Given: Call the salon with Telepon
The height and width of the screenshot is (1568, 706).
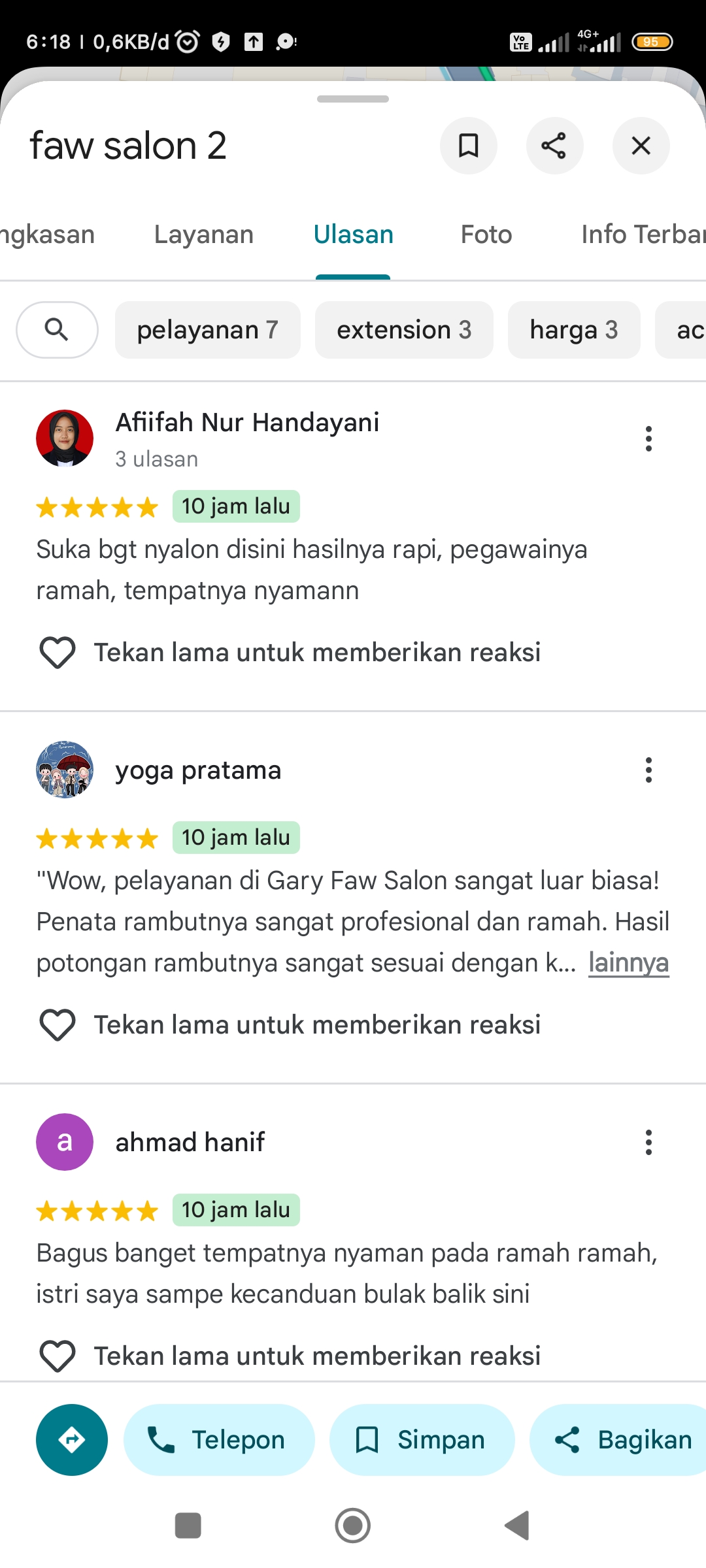Looking at the screenshot, I should click(x=219, y=1440).
